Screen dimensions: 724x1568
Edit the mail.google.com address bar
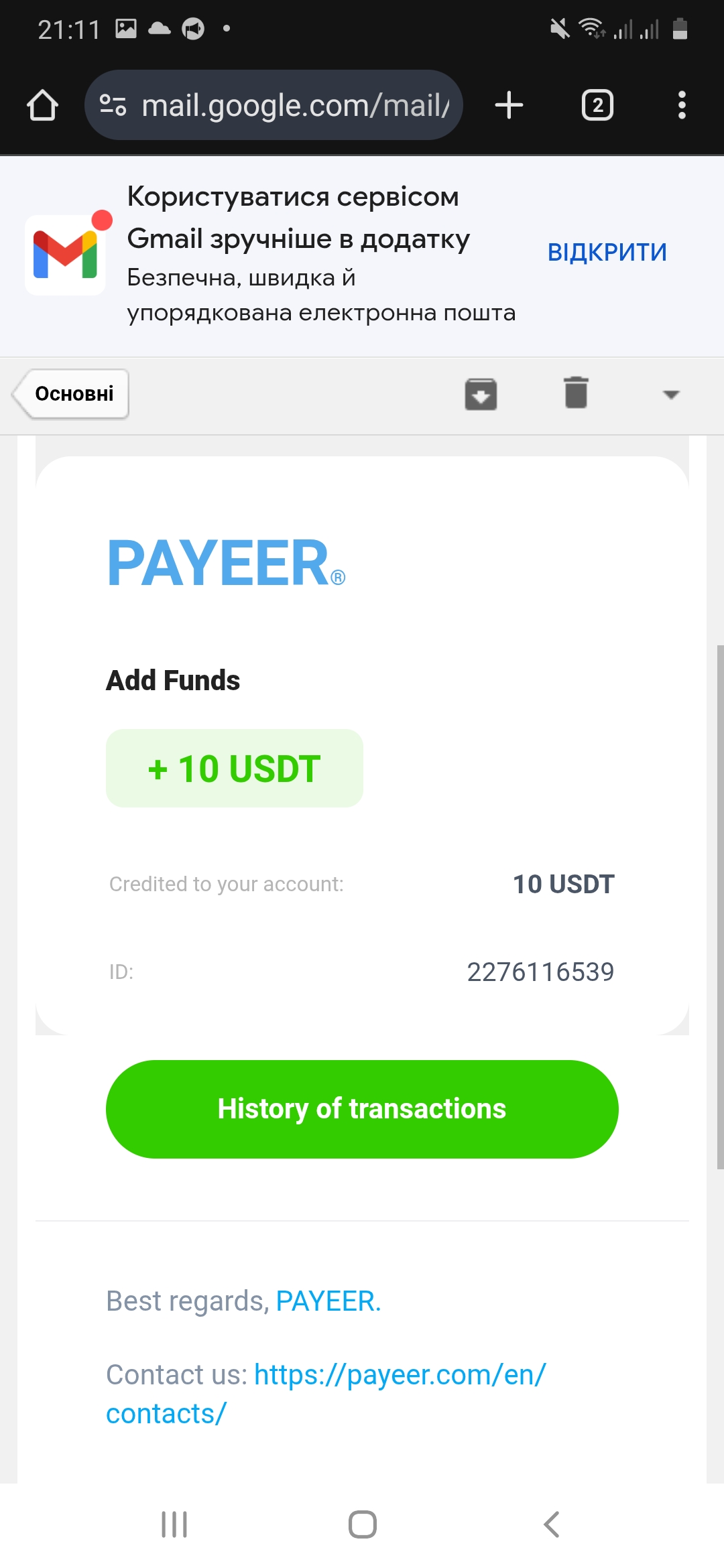(x=295, y=105)
